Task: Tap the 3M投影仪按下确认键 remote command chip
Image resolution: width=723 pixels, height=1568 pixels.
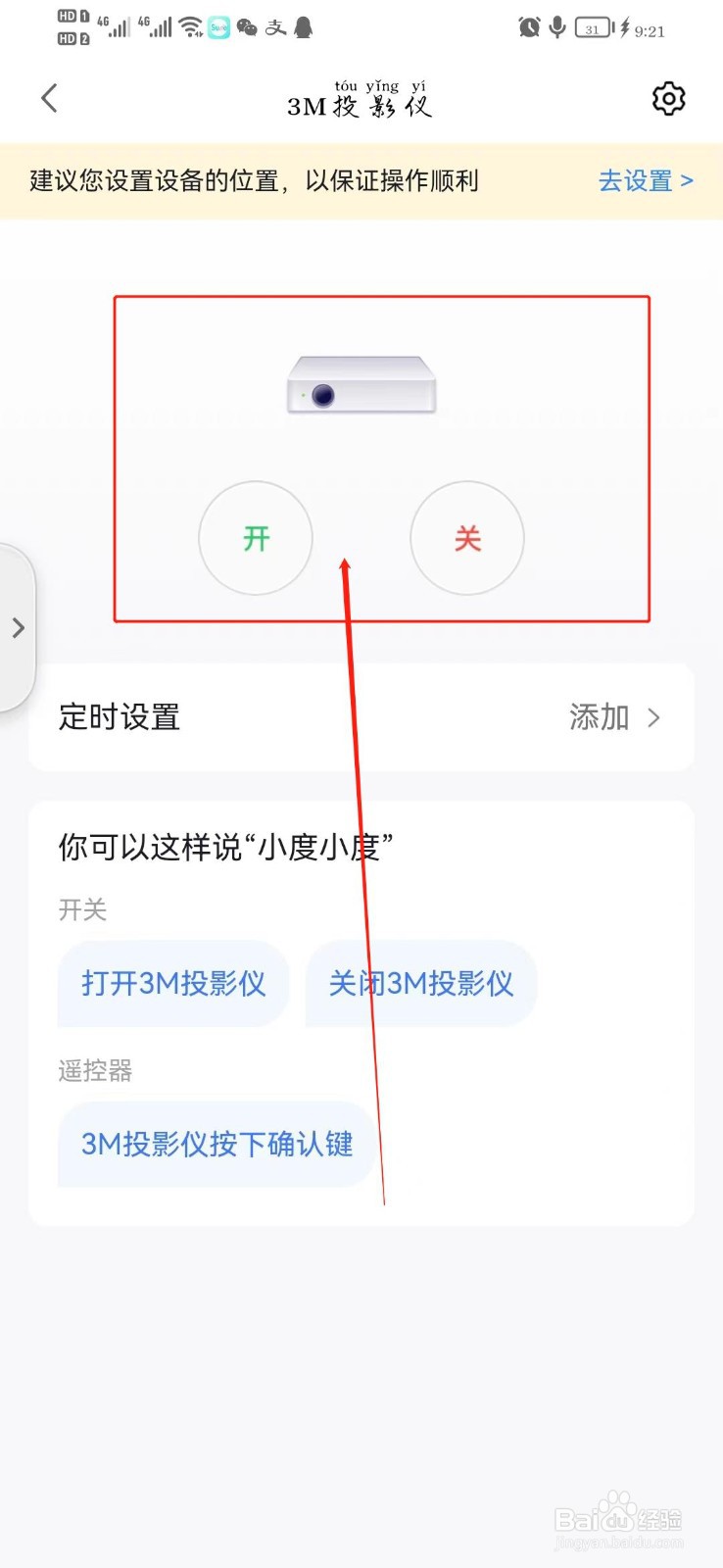Action: pyautogui.click(x=215, y=1145)
